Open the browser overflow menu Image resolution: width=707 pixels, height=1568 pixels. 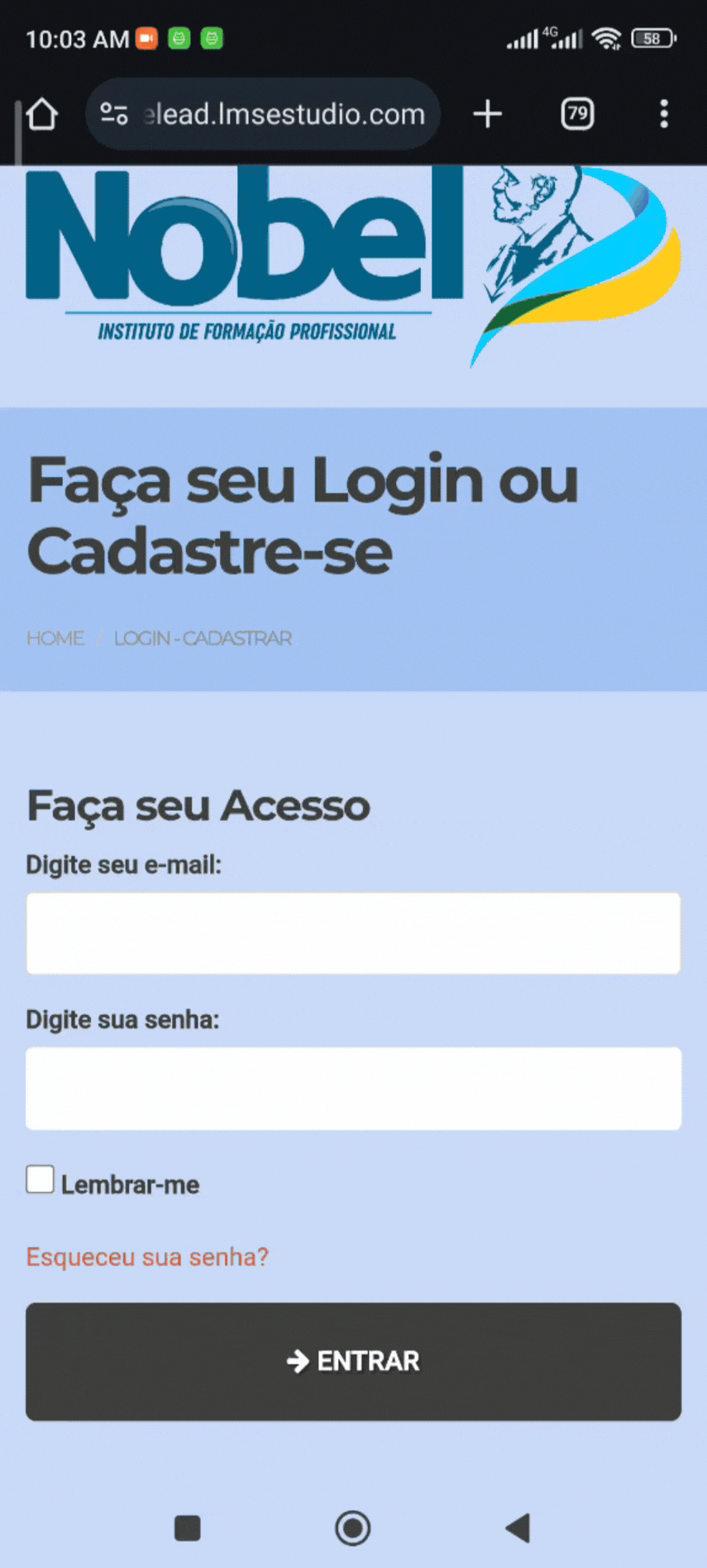pyautogui.click(x=664, y=114)
